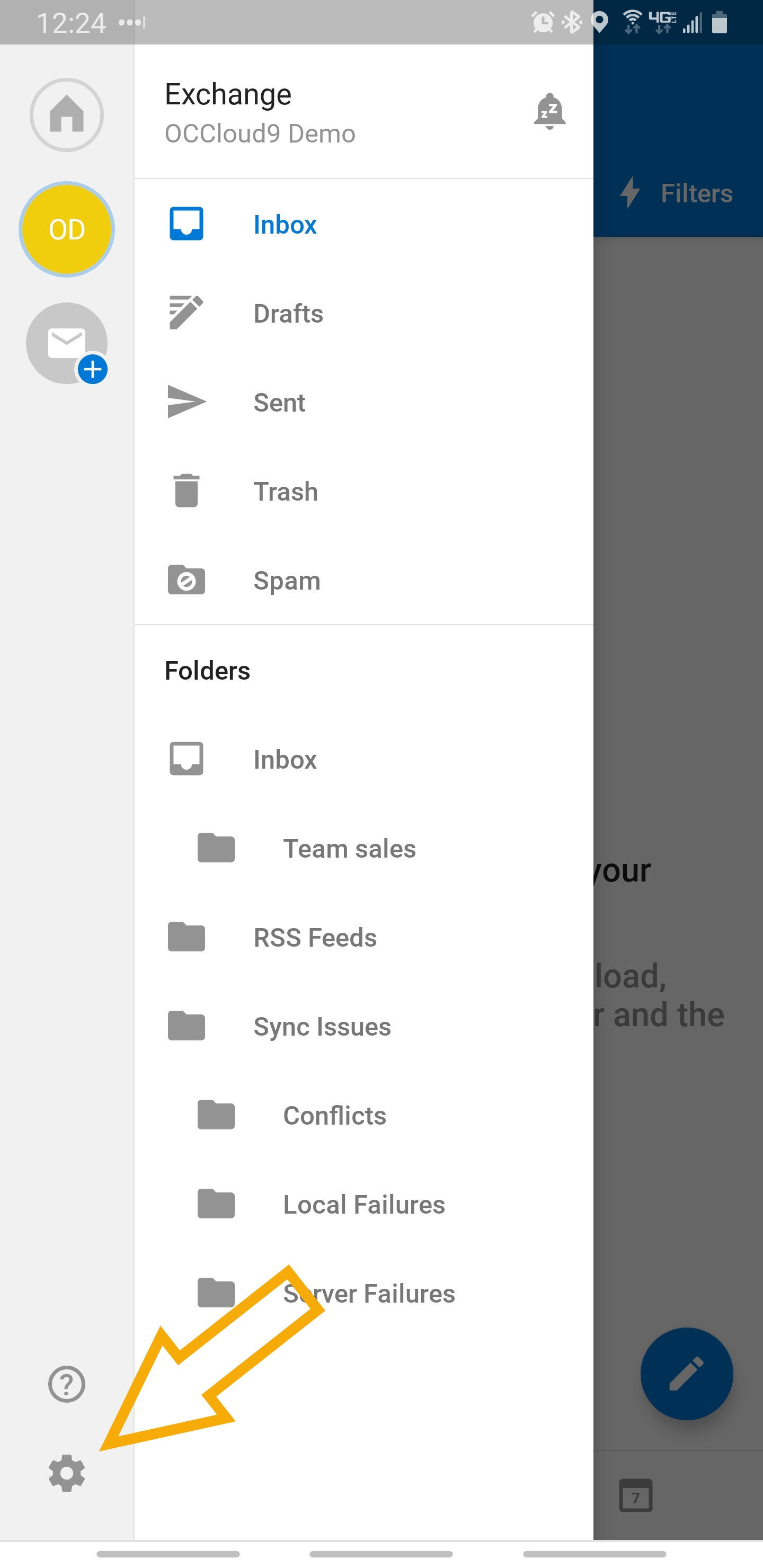
Task: Switch to the calendar tab
Action: tap(635, 1495)
